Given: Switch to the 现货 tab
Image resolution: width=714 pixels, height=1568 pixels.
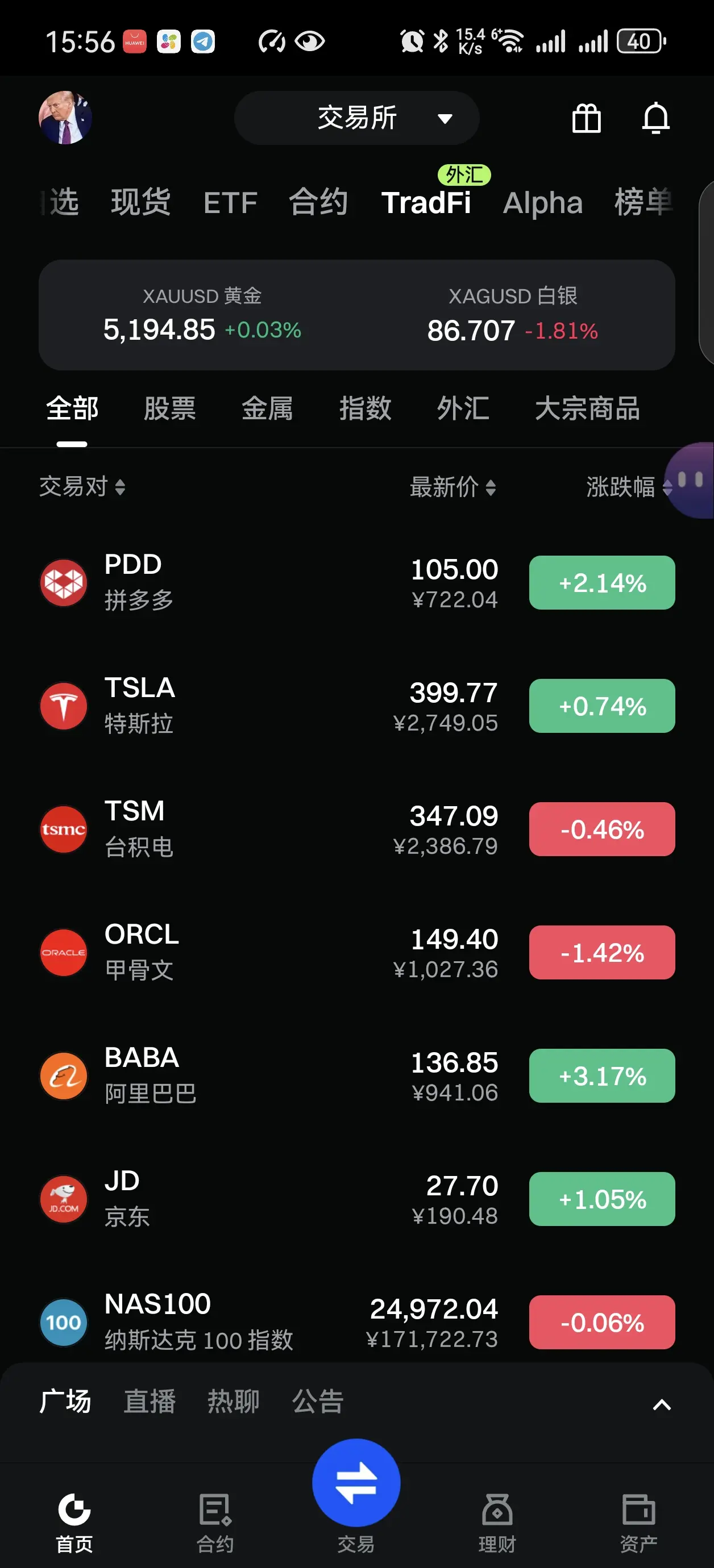Looking at the screenshot, I should [141, 202].
